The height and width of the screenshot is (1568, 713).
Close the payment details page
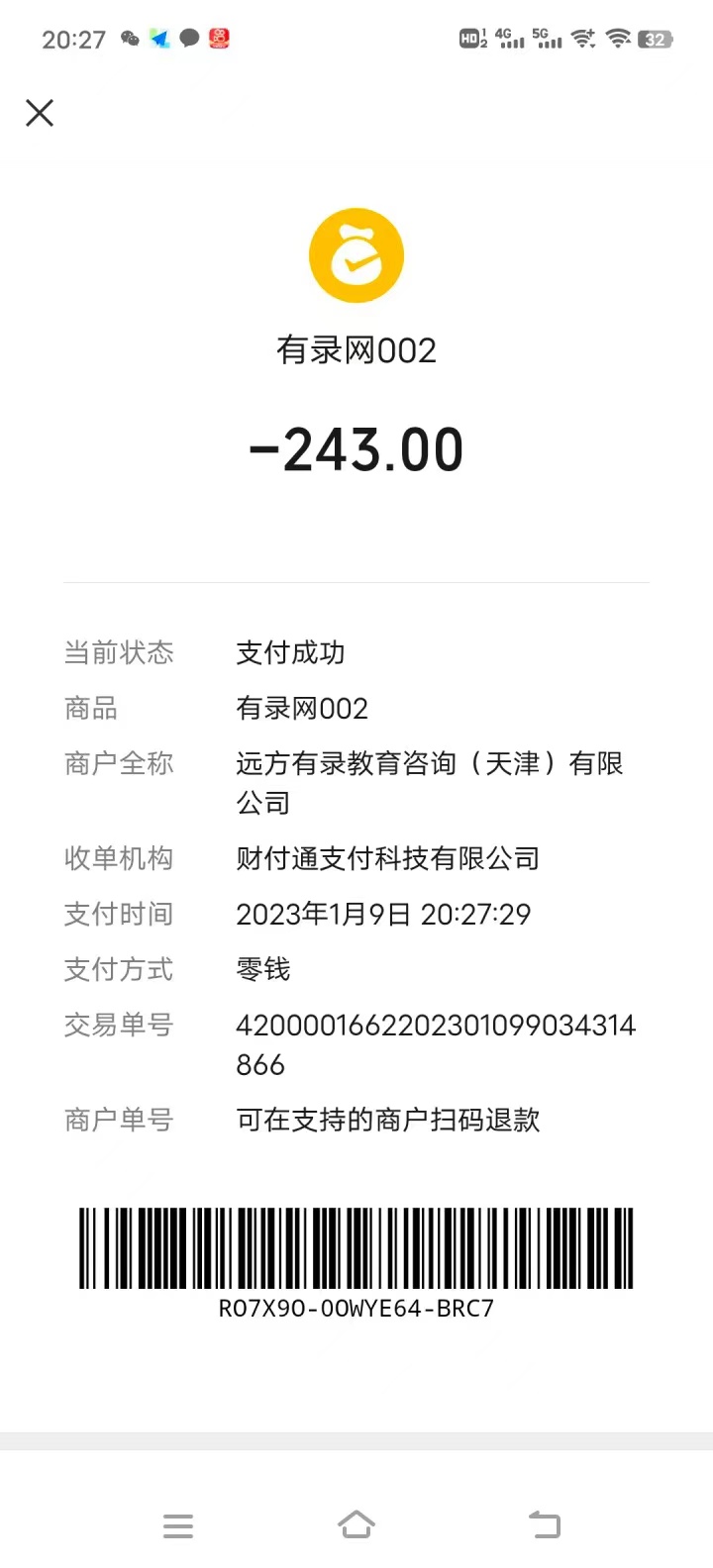(40, 113)
